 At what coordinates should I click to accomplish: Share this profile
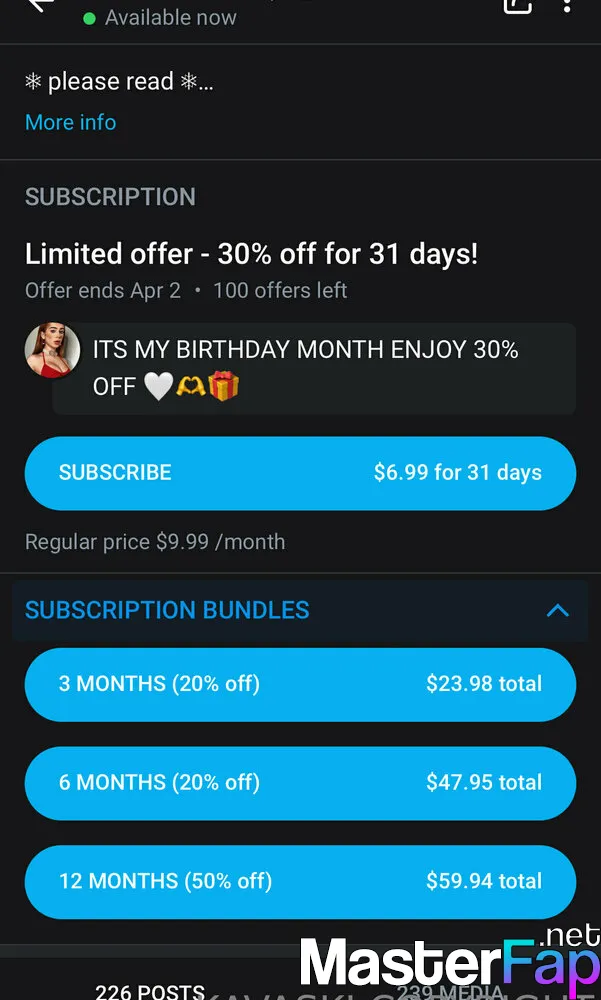pyautogui.click(x=517, y=5)
